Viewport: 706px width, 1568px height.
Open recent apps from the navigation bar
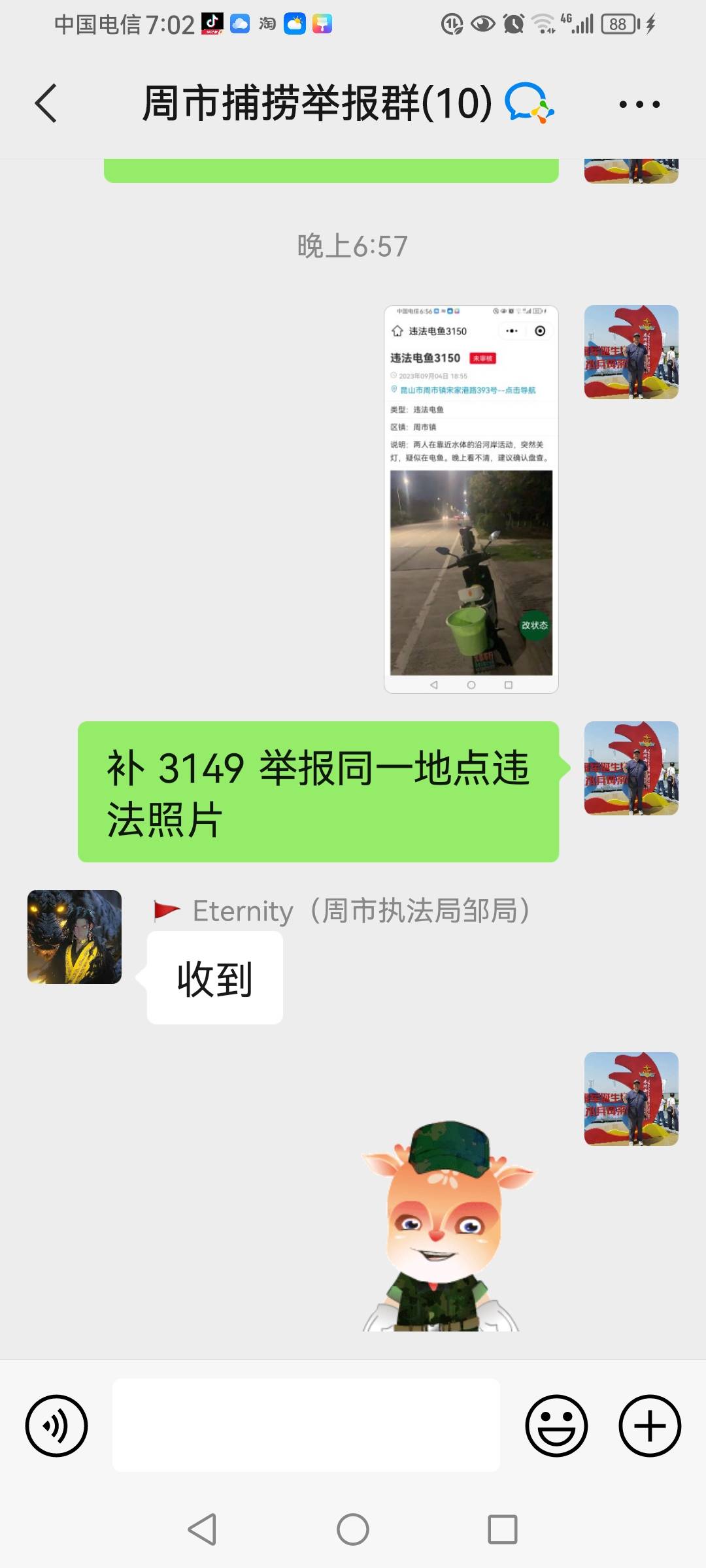[503, 1529]
